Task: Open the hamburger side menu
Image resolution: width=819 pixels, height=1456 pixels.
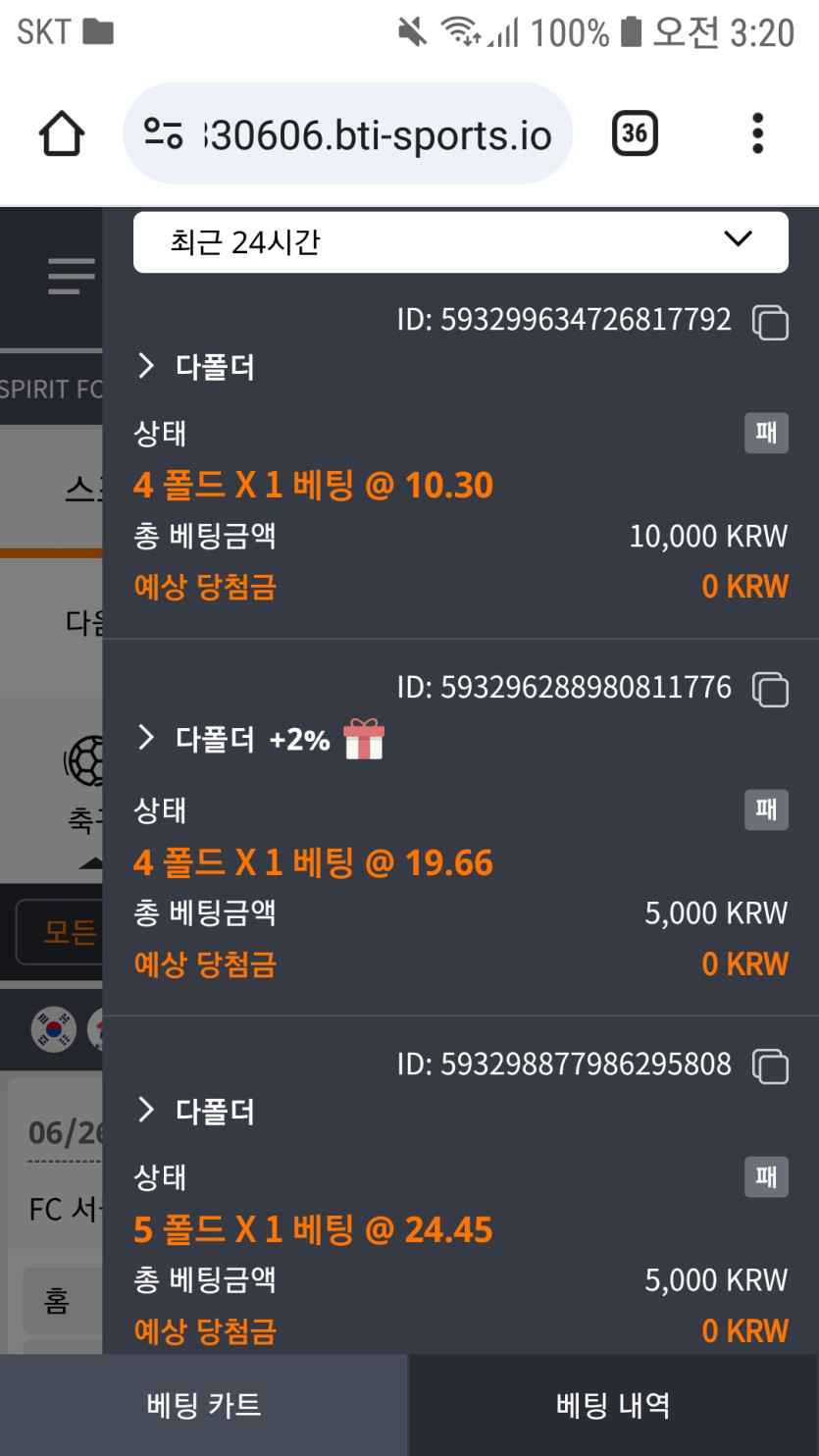Action: (x=72, y=276)
